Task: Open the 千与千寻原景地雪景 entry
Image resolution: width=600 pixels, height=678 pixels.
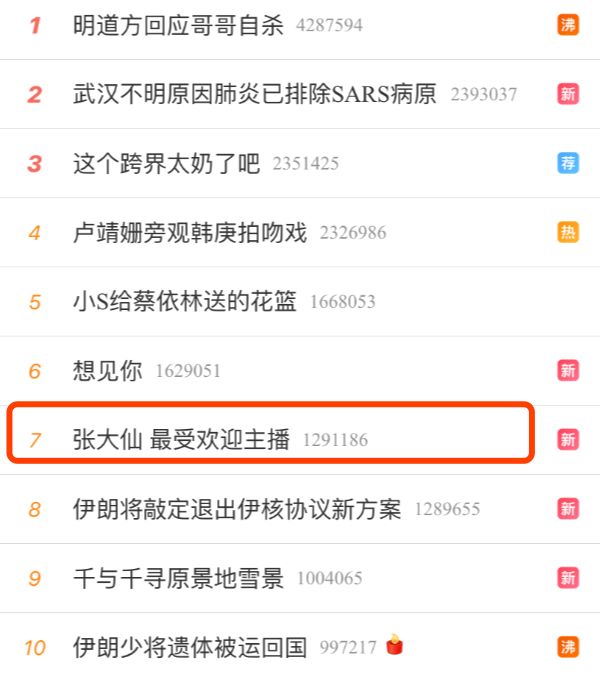Action: [x=179, y=578]
